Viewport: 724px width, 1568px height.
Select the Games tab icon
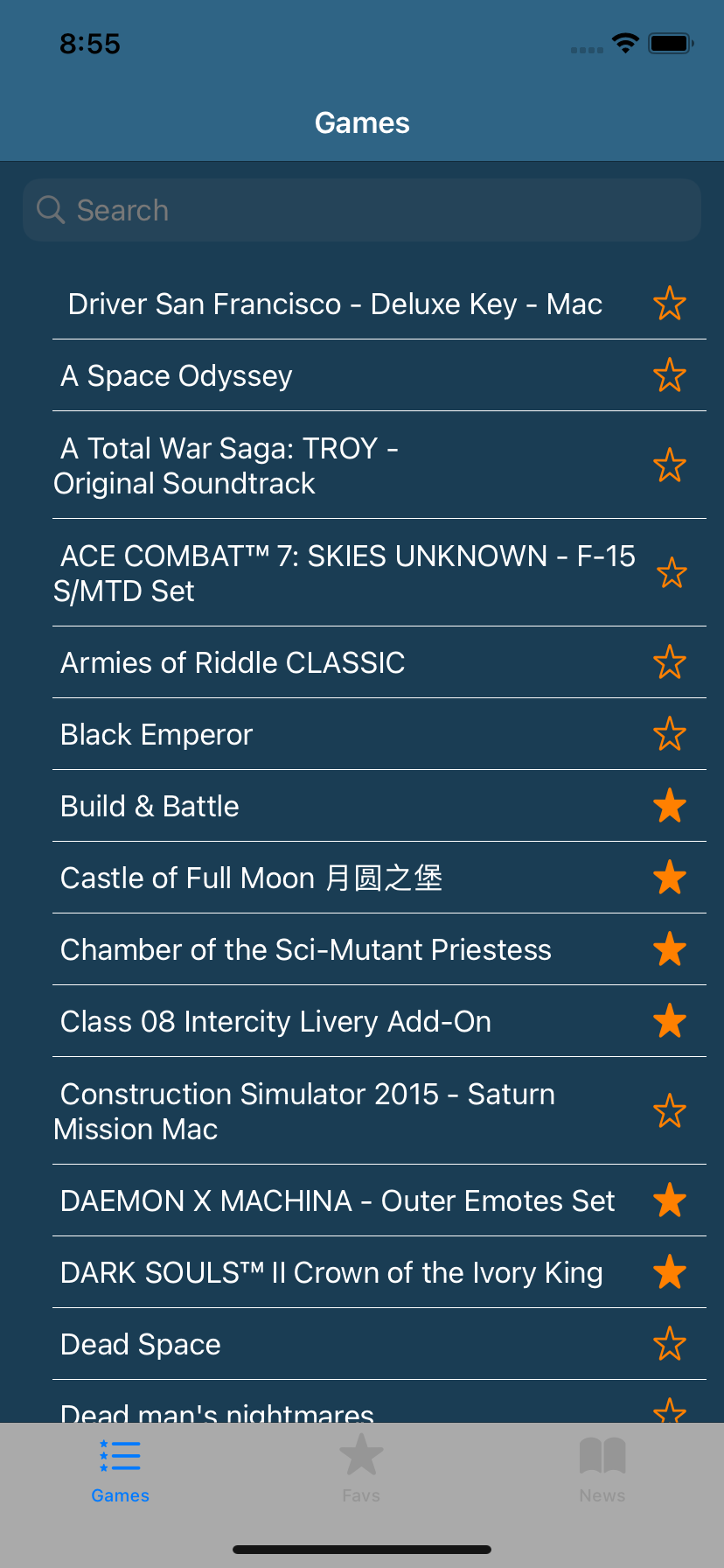[x=119, y=1456]
